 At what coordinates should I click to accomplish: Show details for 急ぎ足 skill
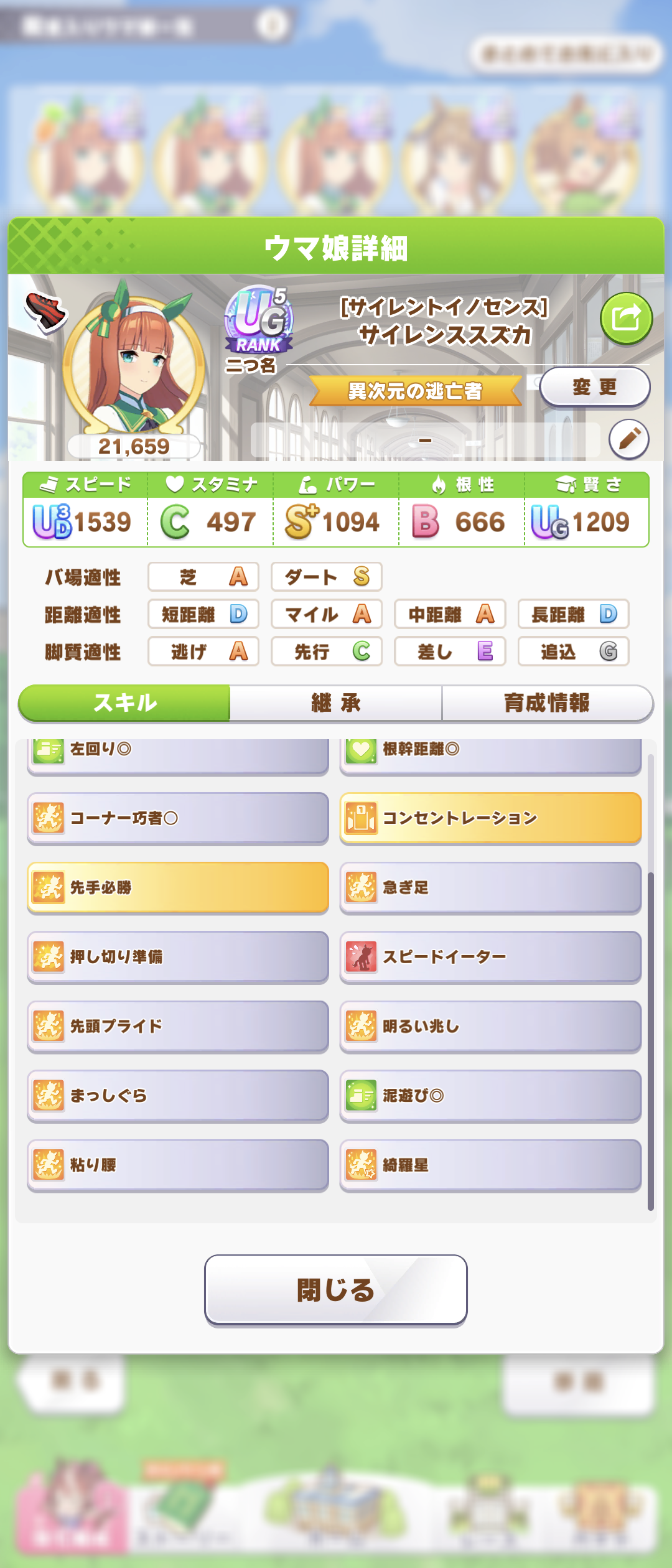[x=490, y=887]
